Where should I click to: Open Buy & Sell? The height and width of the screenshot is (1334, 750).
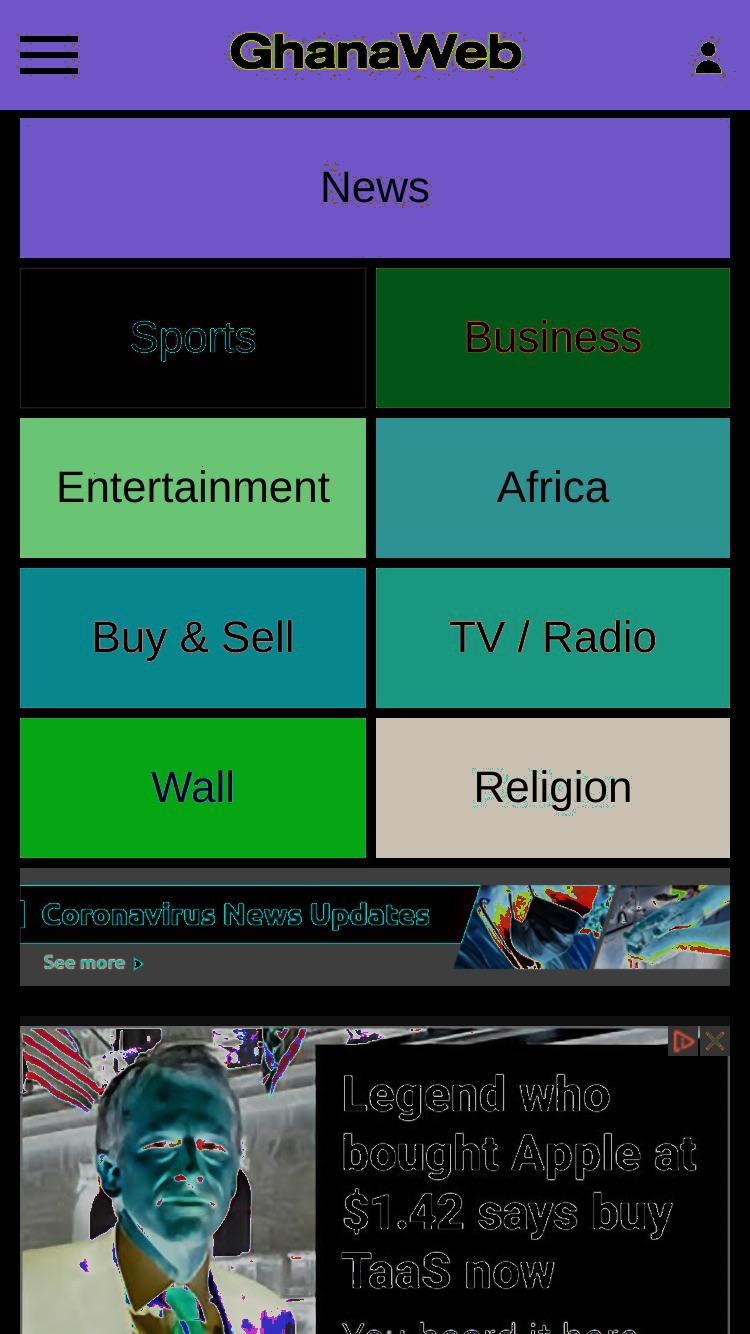pos(193,638)
